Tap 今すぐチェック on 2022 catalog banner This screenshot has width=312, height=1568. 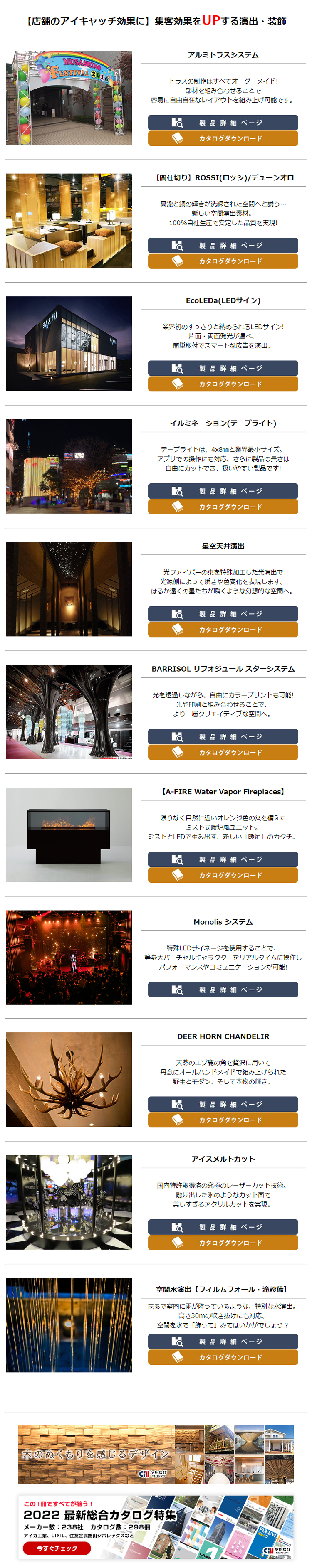(x=57, y=1543)
